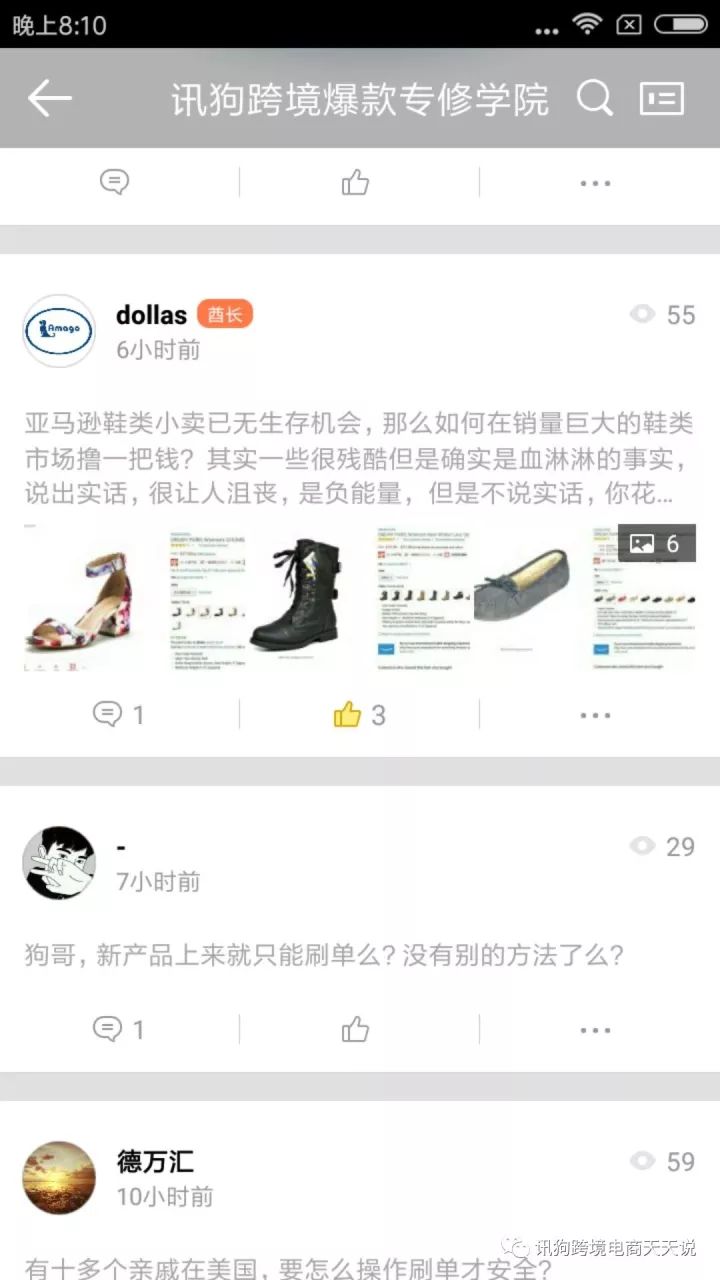
Task: View dollas profile avatar
Action: click(x=59, y=331)
